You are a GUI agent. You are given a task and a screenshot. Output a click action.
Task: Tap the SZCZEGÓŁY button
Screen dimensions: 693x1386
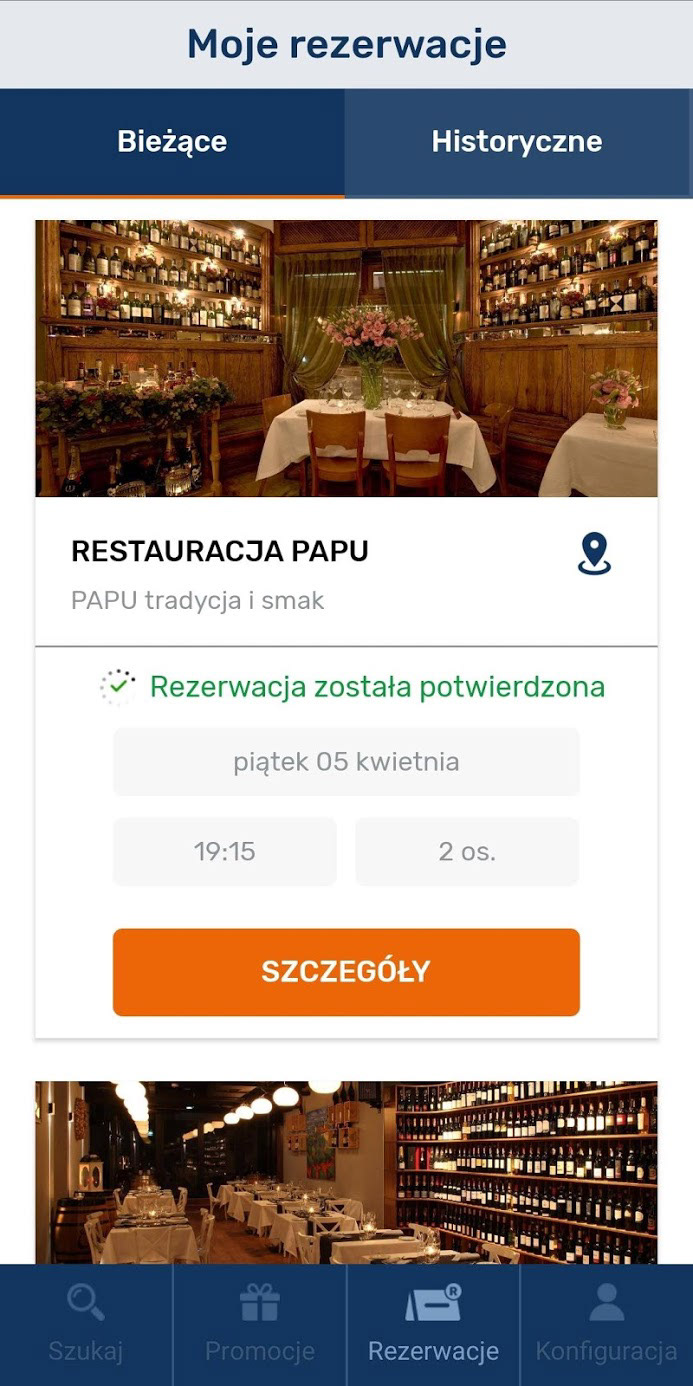[x=346, y=972]
